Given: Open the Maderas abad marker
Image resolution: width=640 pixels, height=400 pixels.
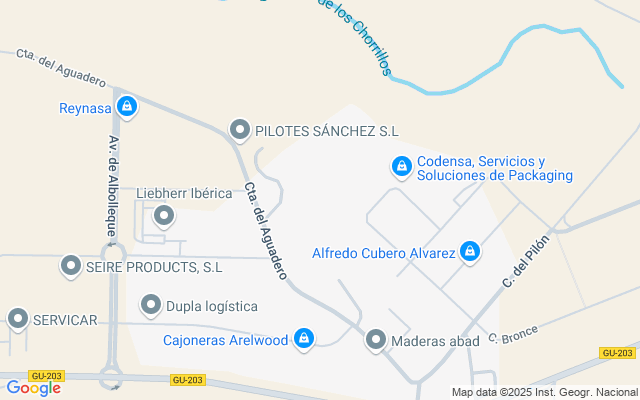Looking at the screenshot, I should tap(376, 341).
